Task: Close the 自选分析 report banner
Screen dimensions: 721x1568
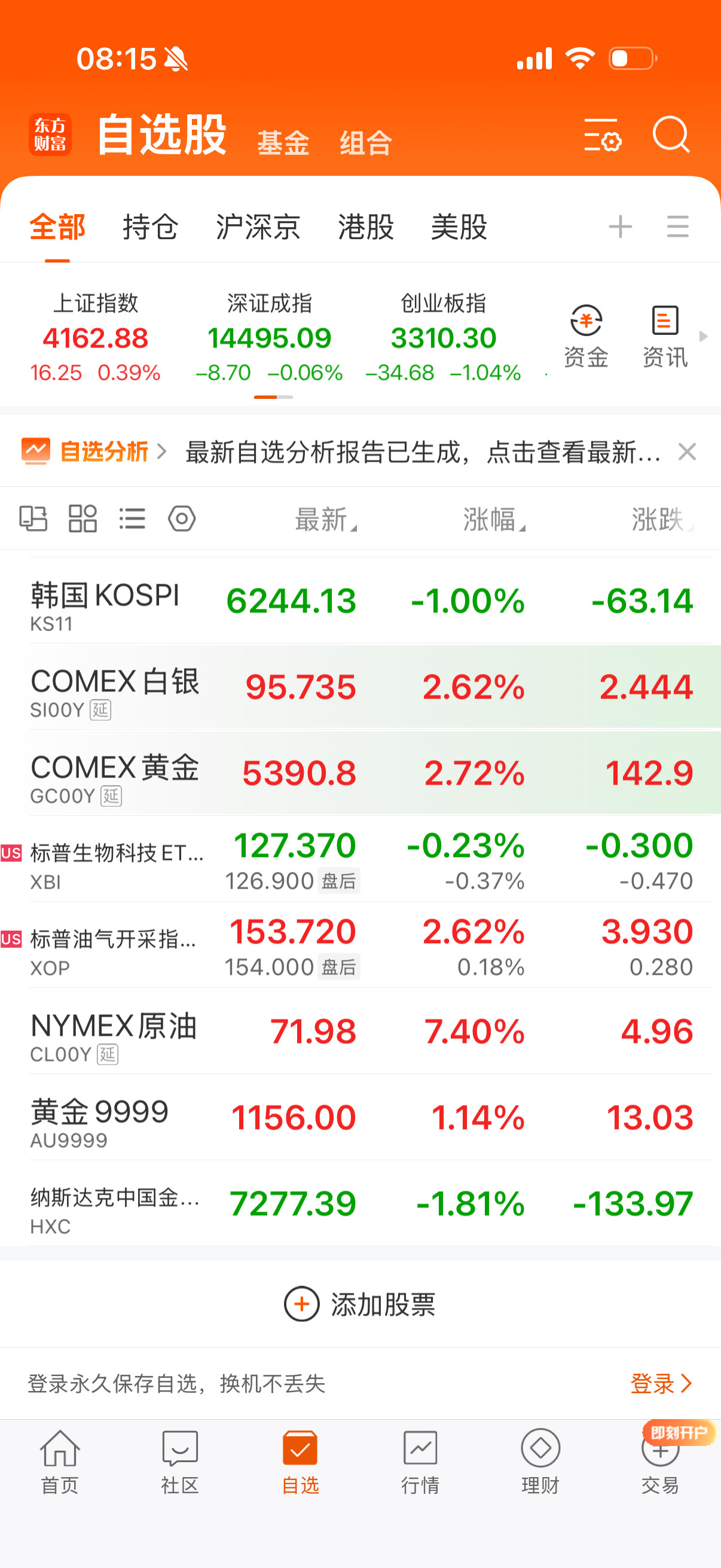Action: 688,452
